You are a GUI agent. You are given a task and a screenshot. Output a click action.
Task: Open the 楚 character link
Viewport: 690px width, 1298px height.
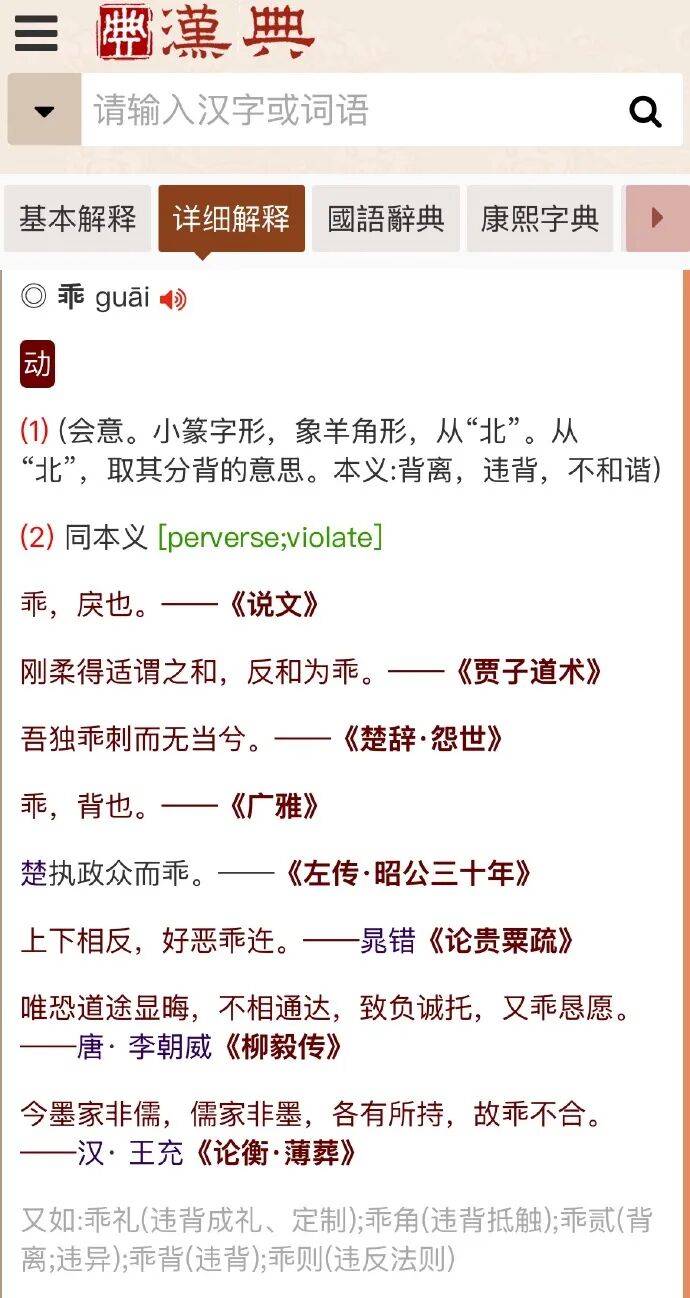[34, 873]
